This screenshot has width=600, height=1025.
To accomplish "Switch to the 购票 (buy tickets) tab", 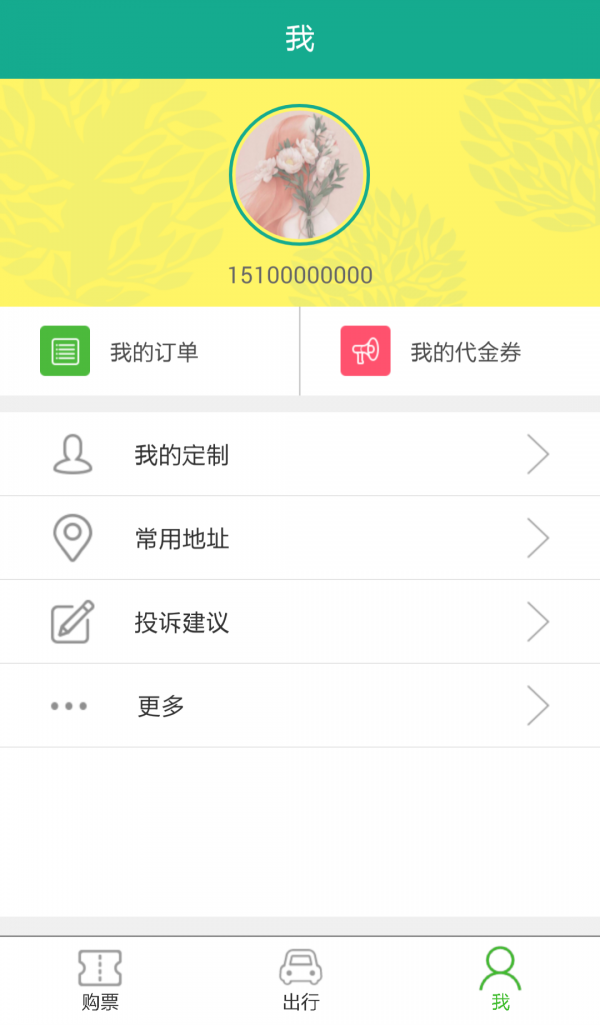I will [100, 980].
